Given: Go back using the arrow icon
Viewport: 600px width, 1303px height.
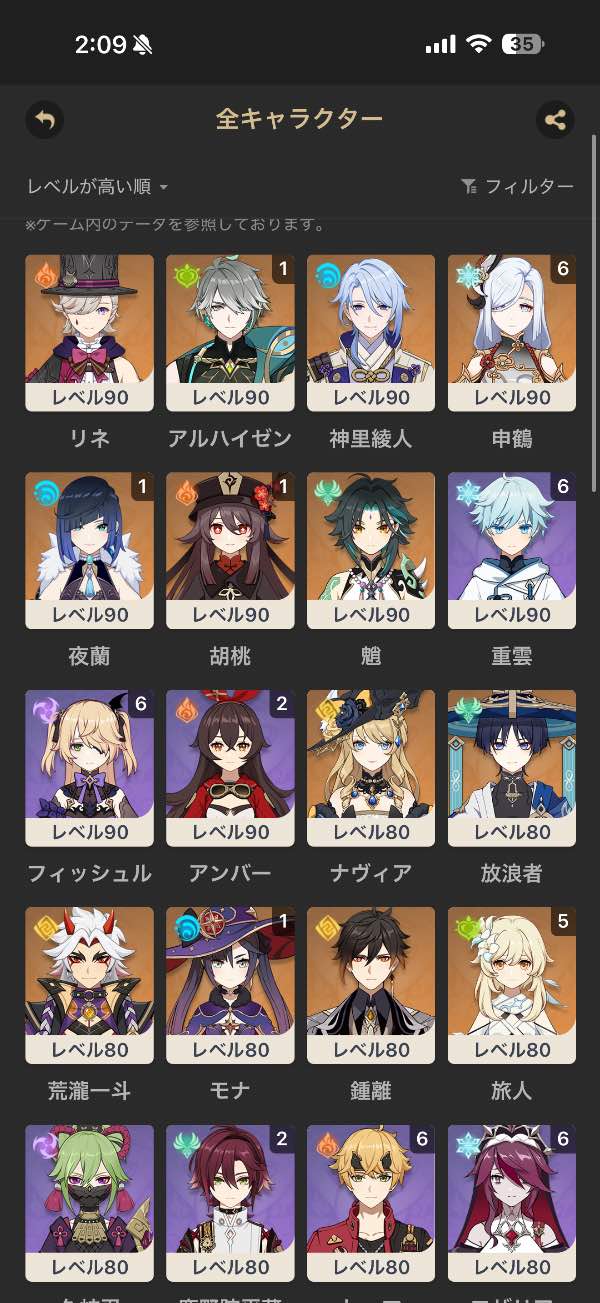Looking at the screenshot, I should [44, 120].
